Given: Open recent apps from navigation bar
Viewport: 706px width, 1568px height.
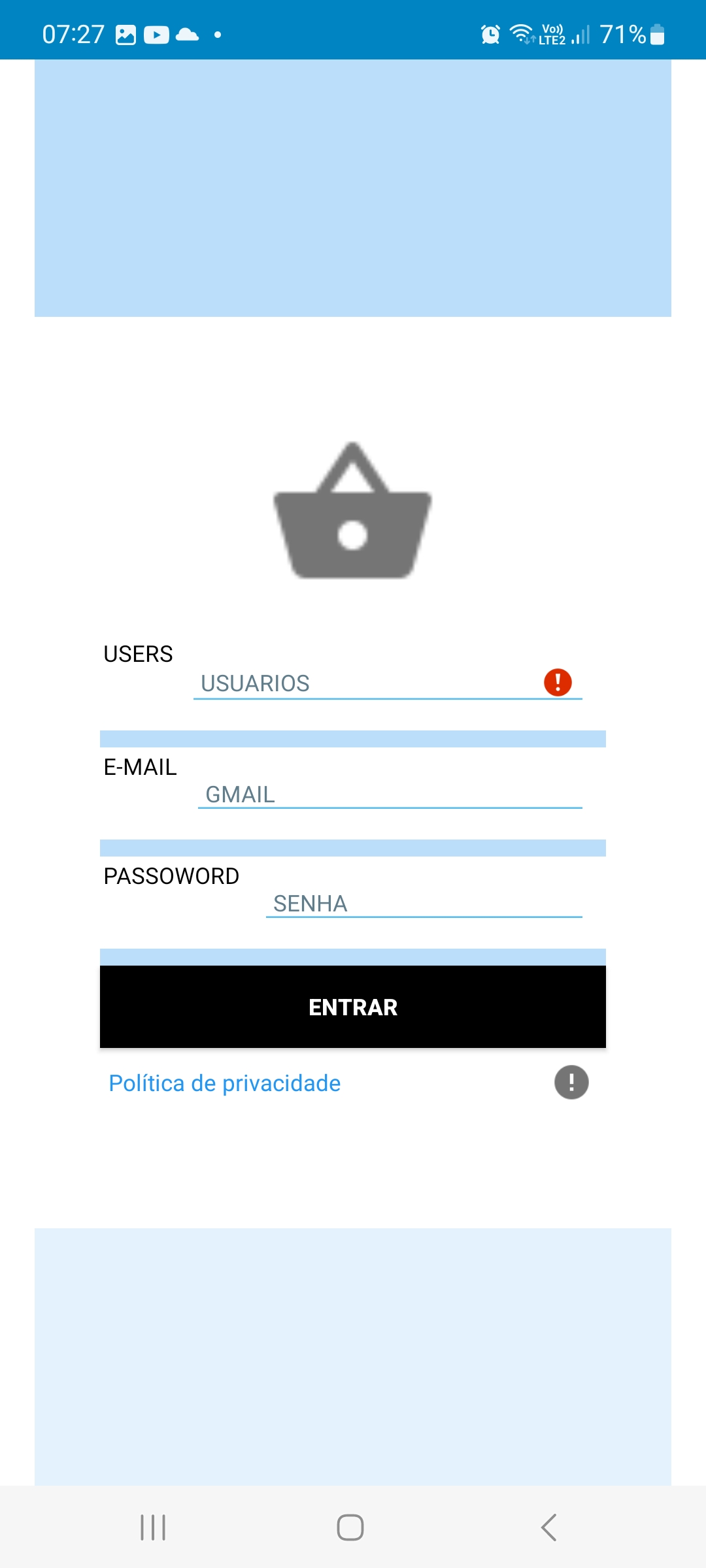Looking at the screenshot, I should [153, 1527].
